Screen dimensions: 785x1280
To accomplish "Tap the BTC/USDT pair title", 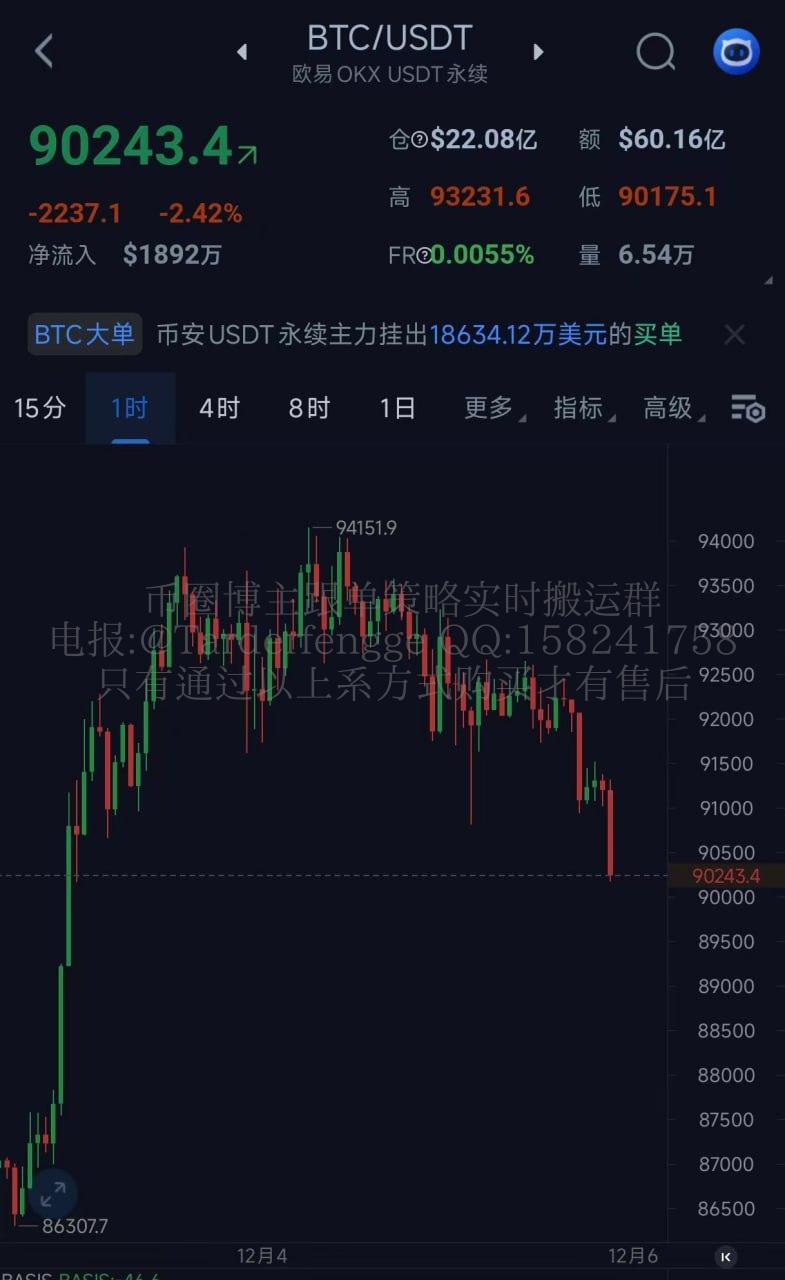I will (389, 38).
